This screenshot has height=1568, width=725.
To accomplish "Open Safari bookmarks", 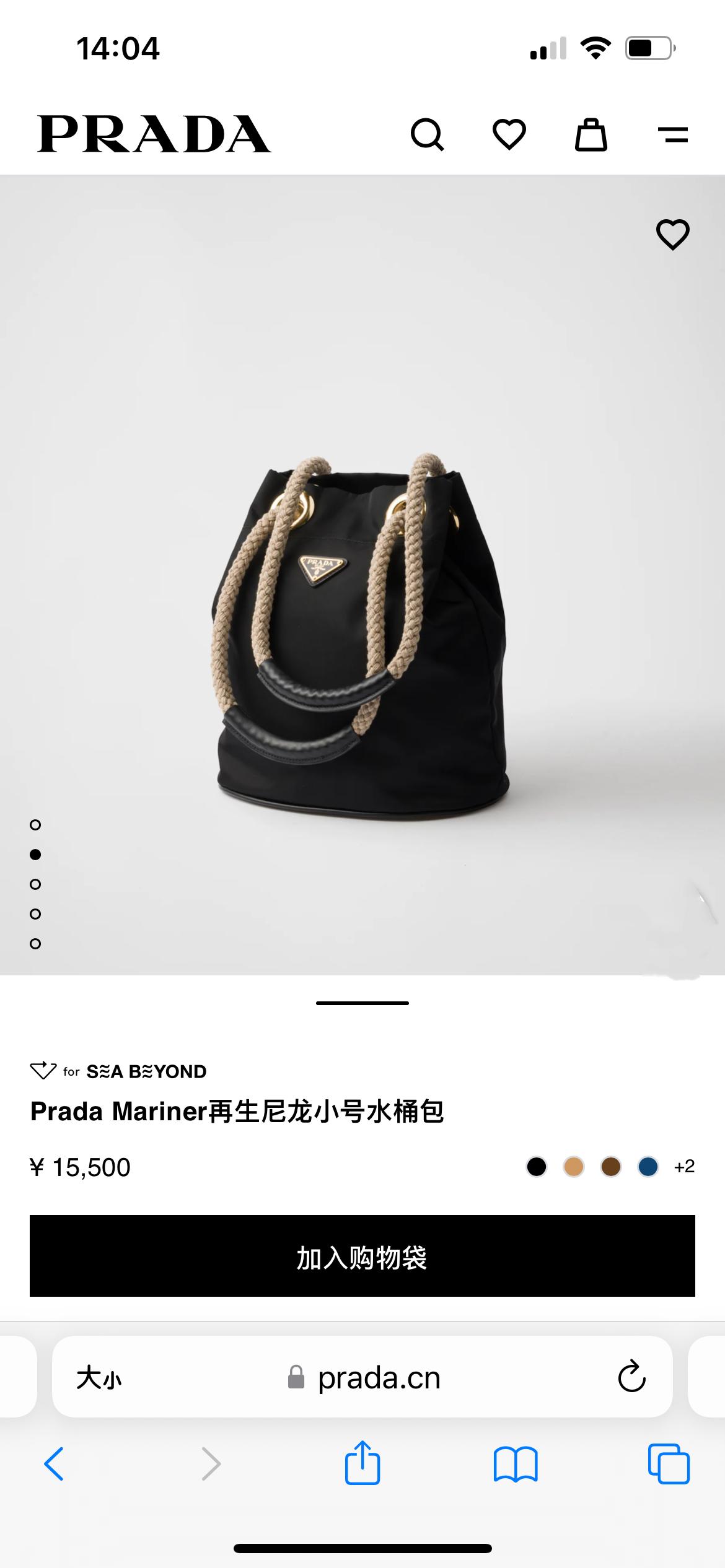I will 516,1464.
